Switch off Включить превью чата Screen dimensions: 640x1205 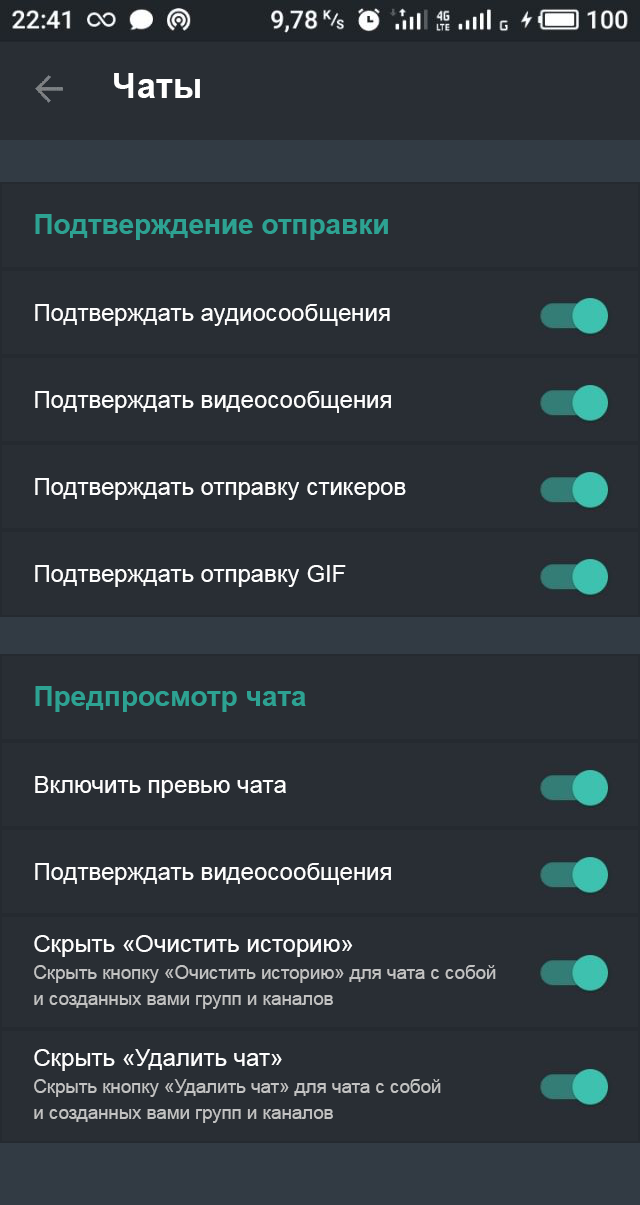pos(574,788)
